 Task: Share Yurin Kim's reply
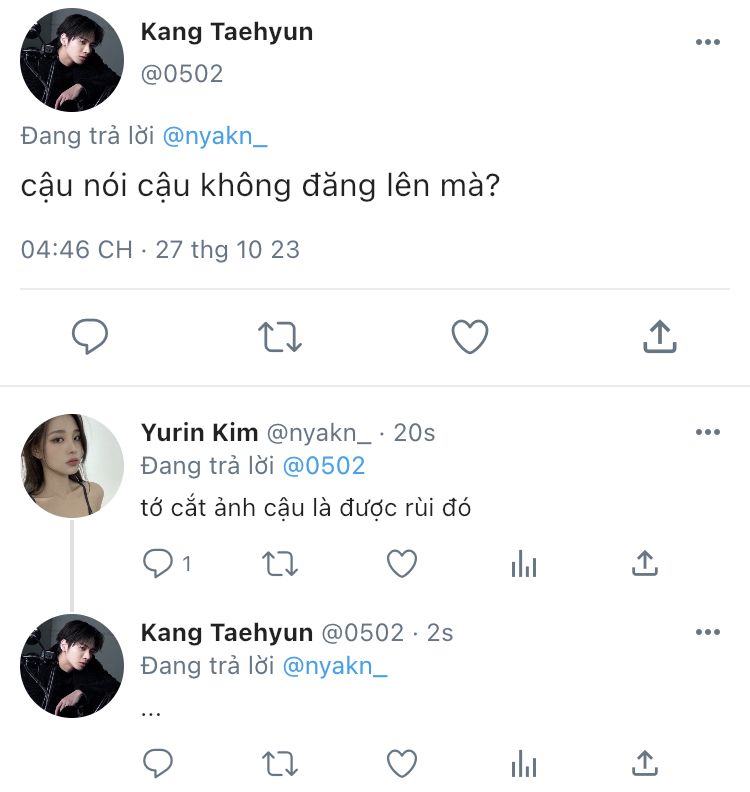click(644, 564)
